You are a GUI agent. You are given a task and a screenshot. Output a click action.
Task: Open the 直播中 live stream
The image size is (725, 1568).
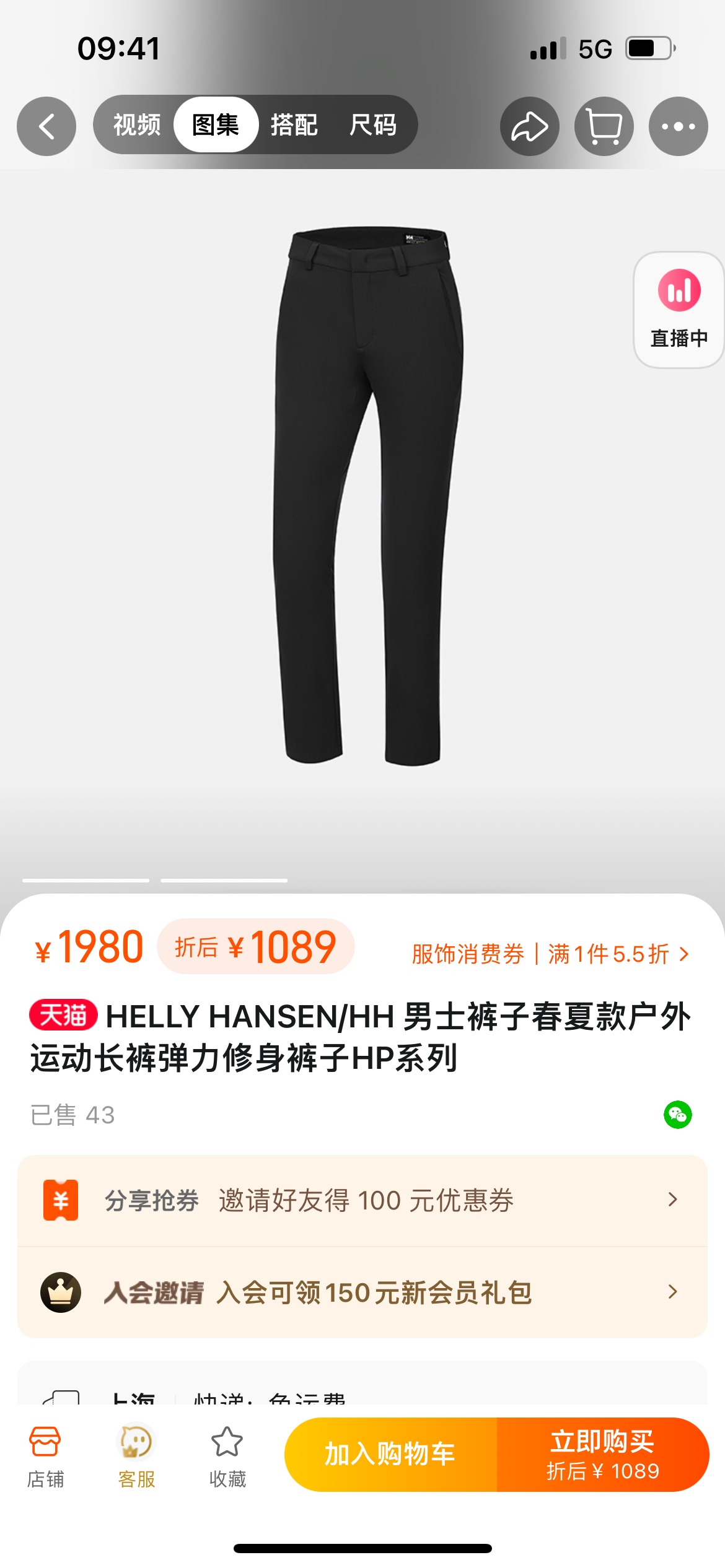point(679,310)
